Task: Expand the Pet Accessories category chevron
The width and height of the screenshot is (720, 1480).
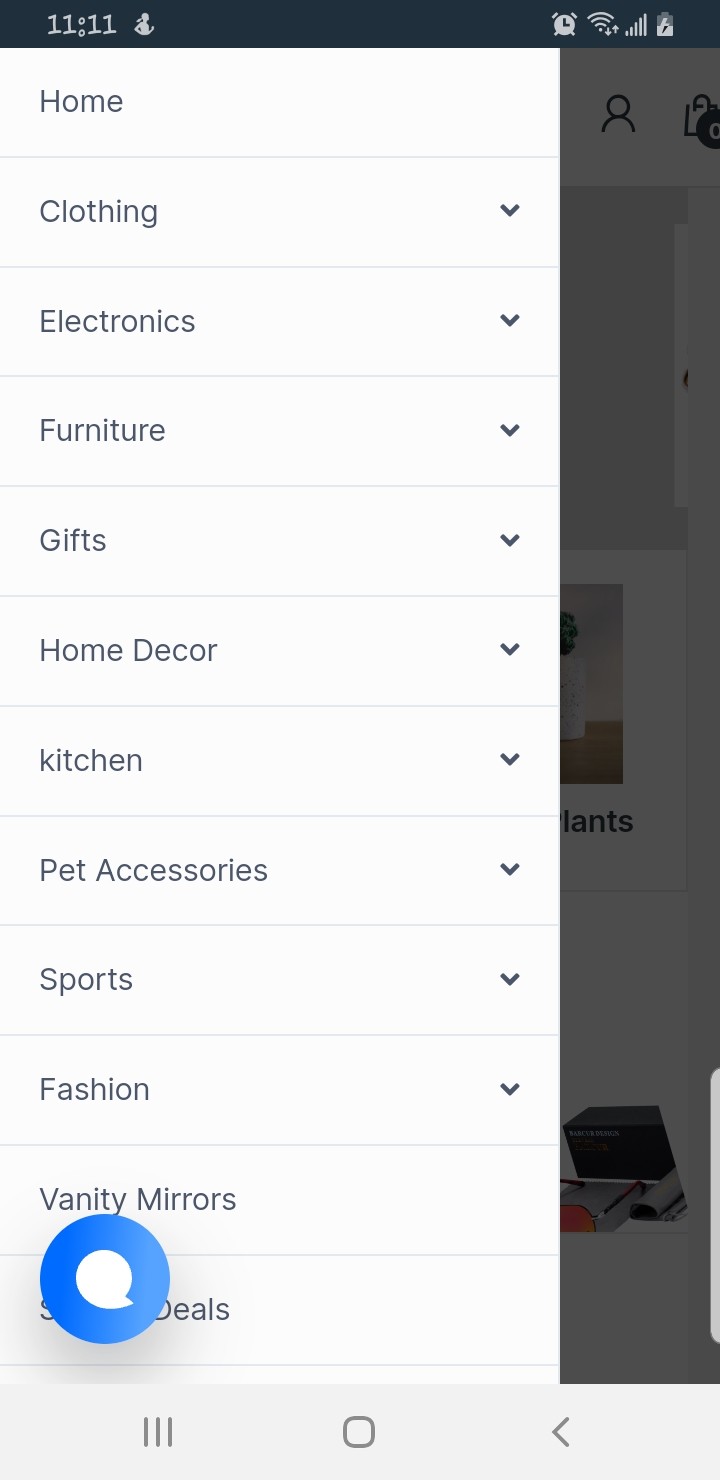Action: click(510, 870)
